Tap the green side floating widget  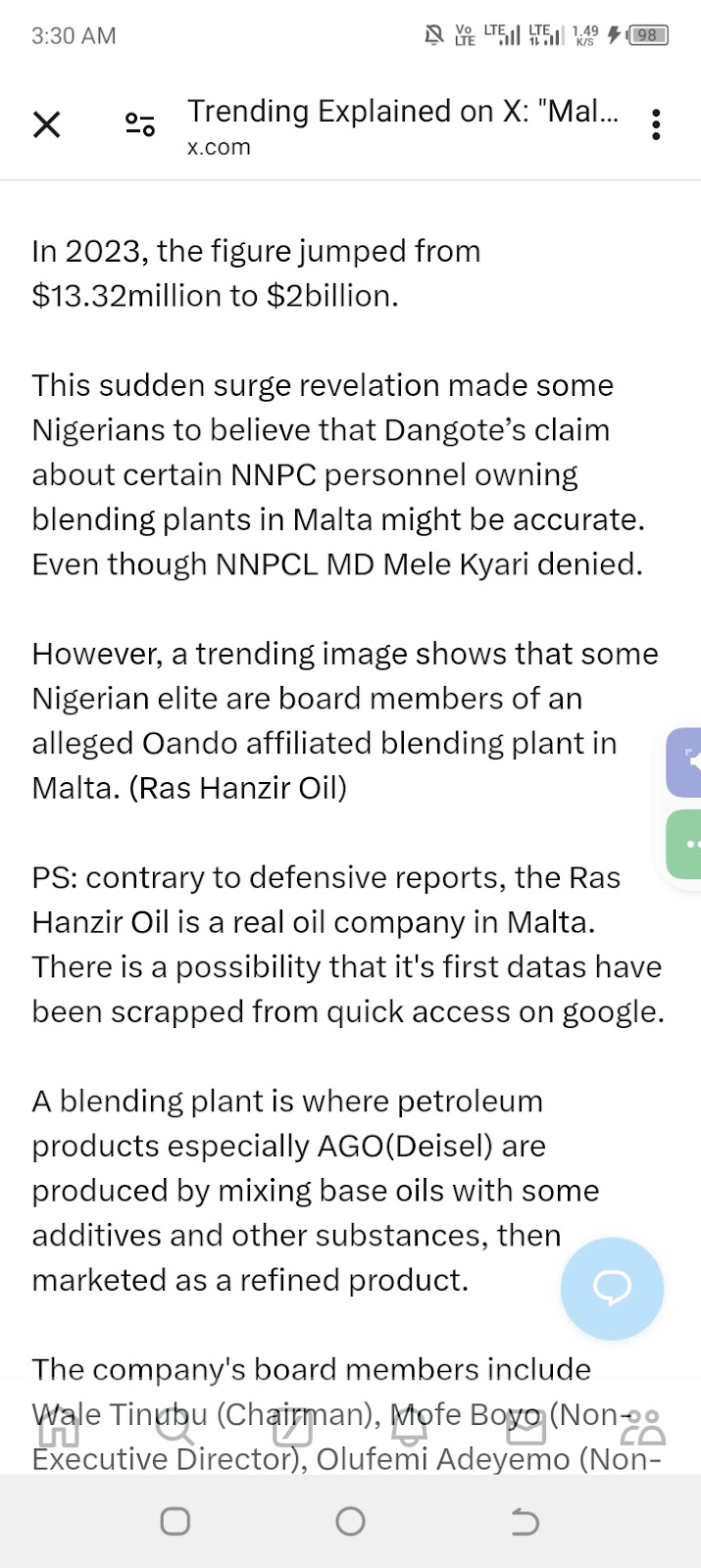[684, 844]
